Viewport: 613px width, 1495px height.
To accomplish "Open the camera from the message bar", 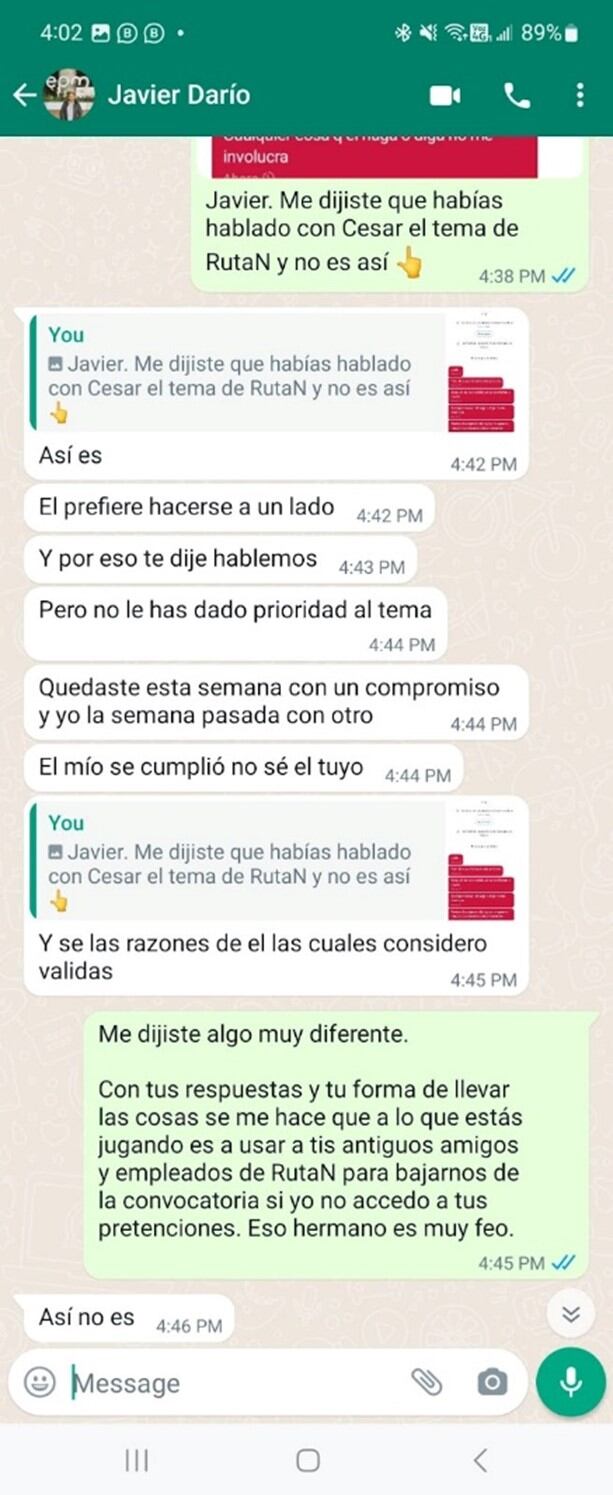I will click(x=491, y=1382).
